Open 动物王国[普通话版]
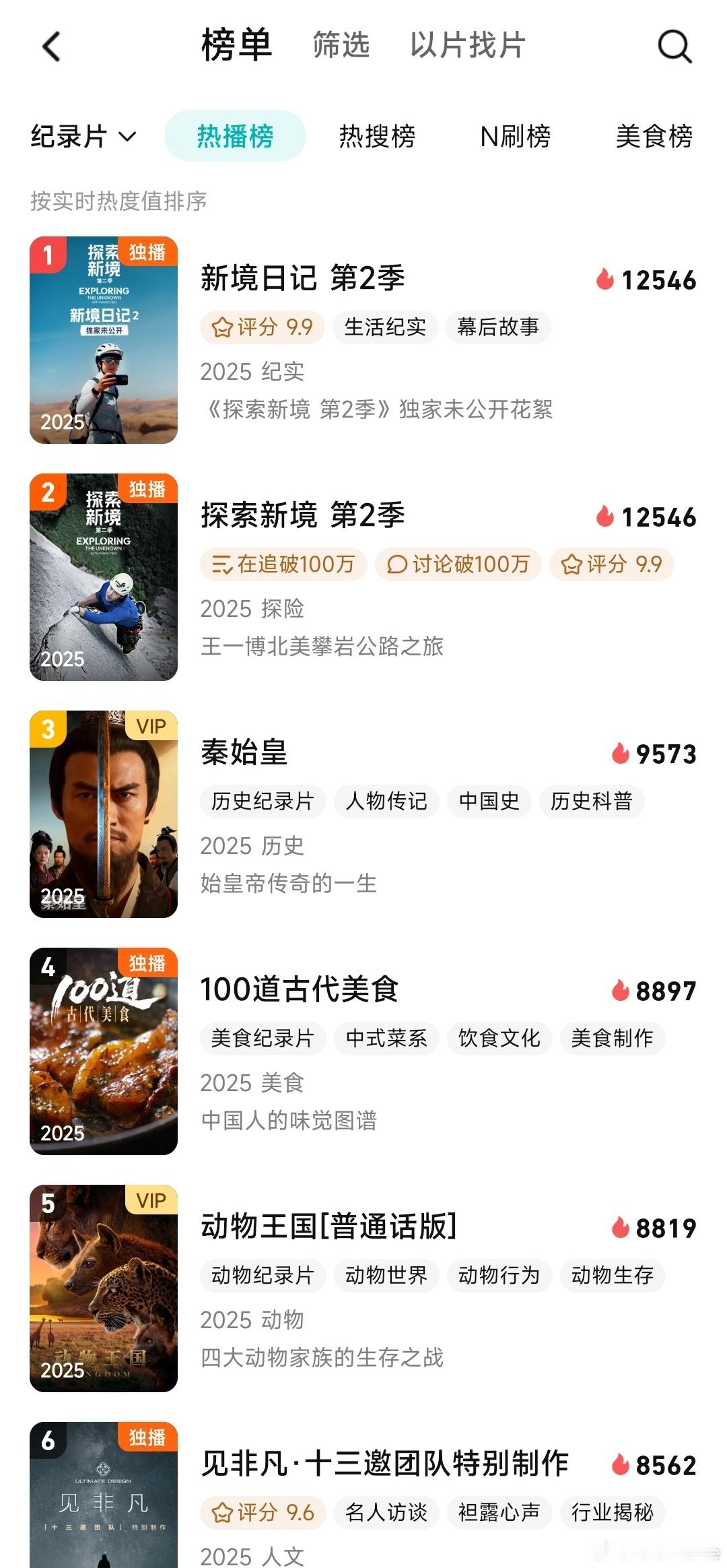The image size is (727, 1568). pos(328,1227)
